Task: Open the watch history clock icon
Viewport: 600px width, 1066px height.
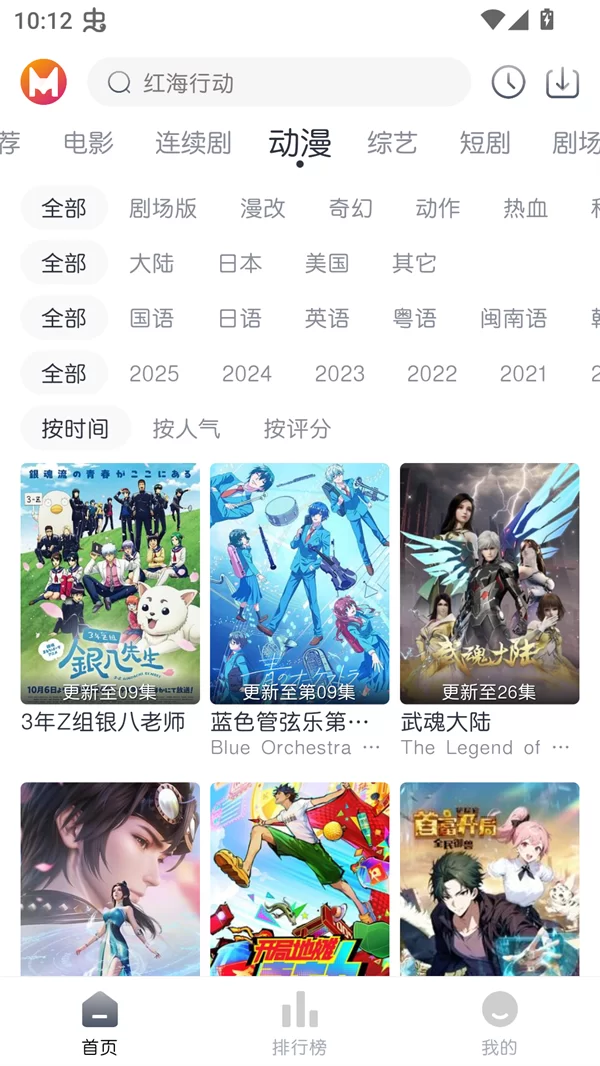Action: pyautogui.click(x=508, y=82)
